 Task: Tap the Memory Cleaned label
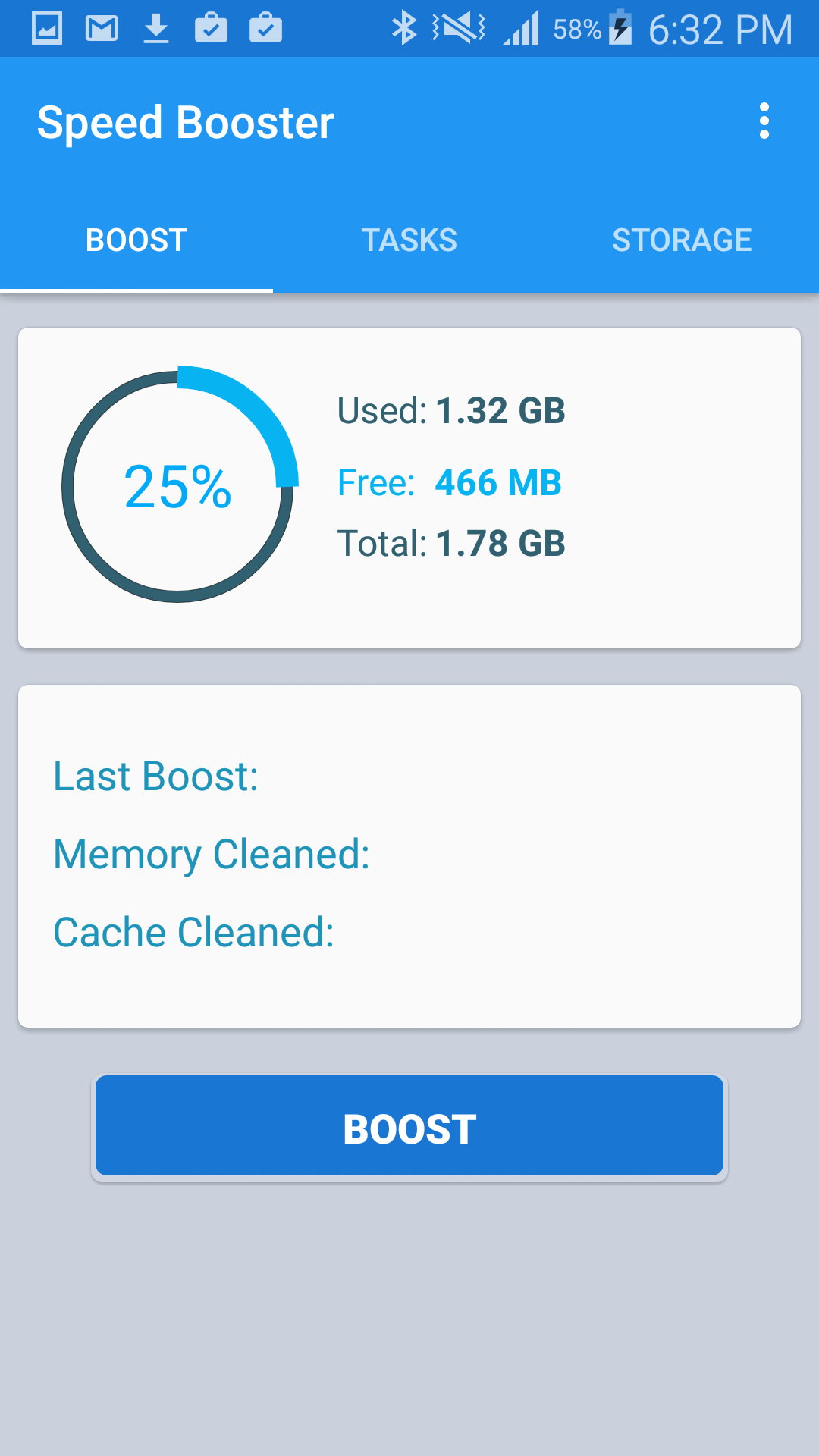tap(211, 854)
